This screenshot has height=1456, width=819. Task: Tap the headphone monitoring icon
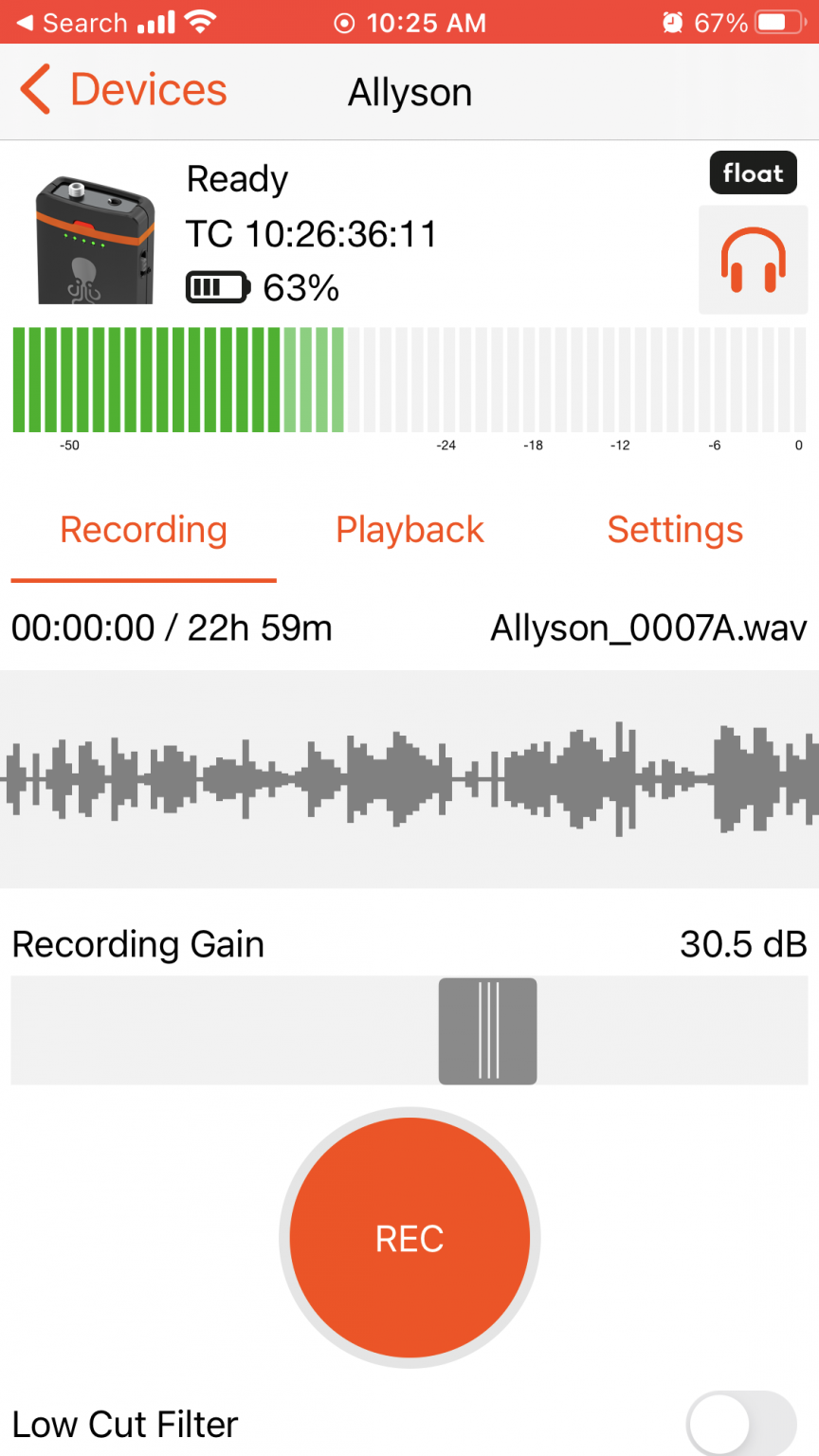click(x=753, y=260)
